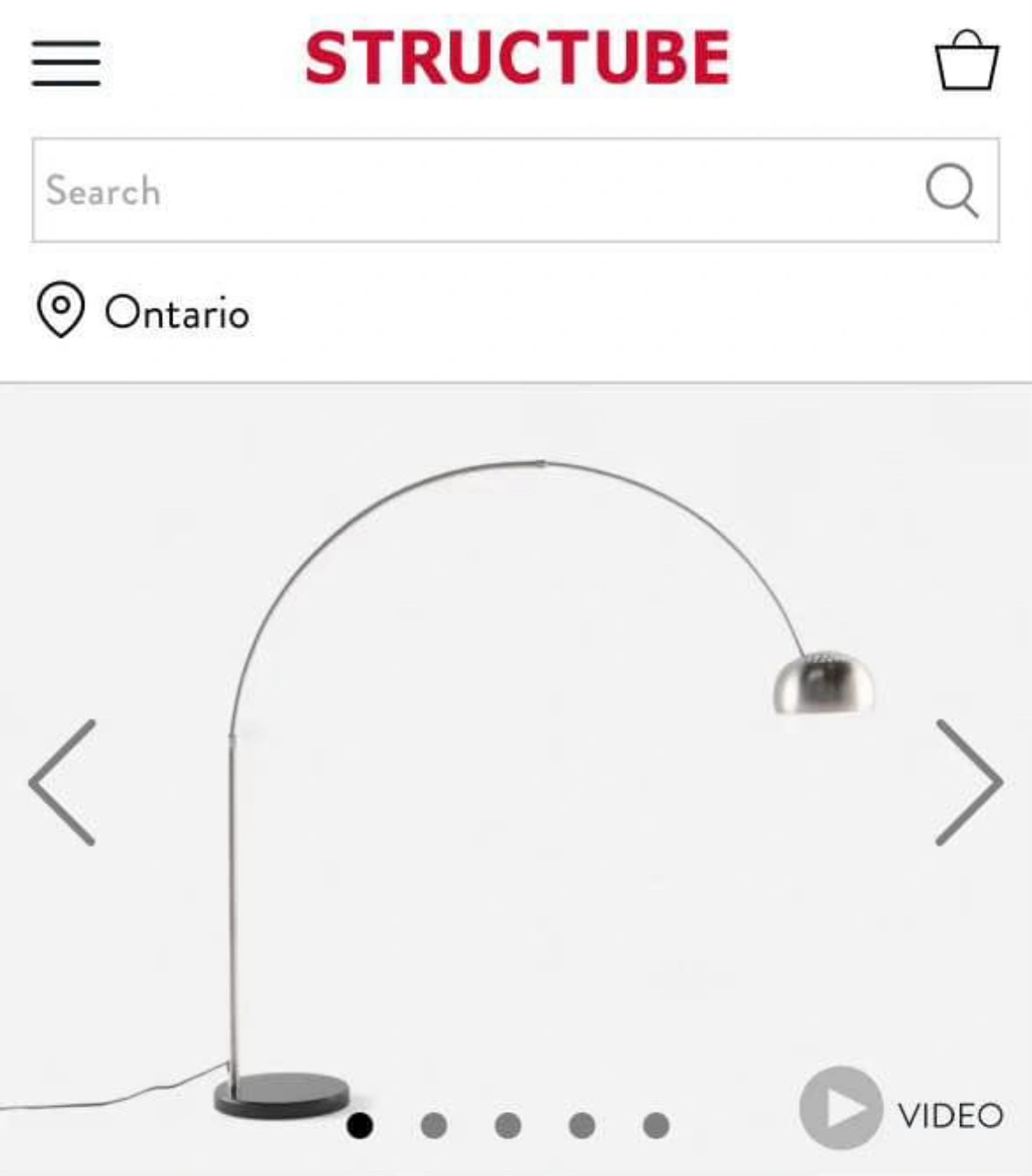Change the Ontario location

[144, 311]
